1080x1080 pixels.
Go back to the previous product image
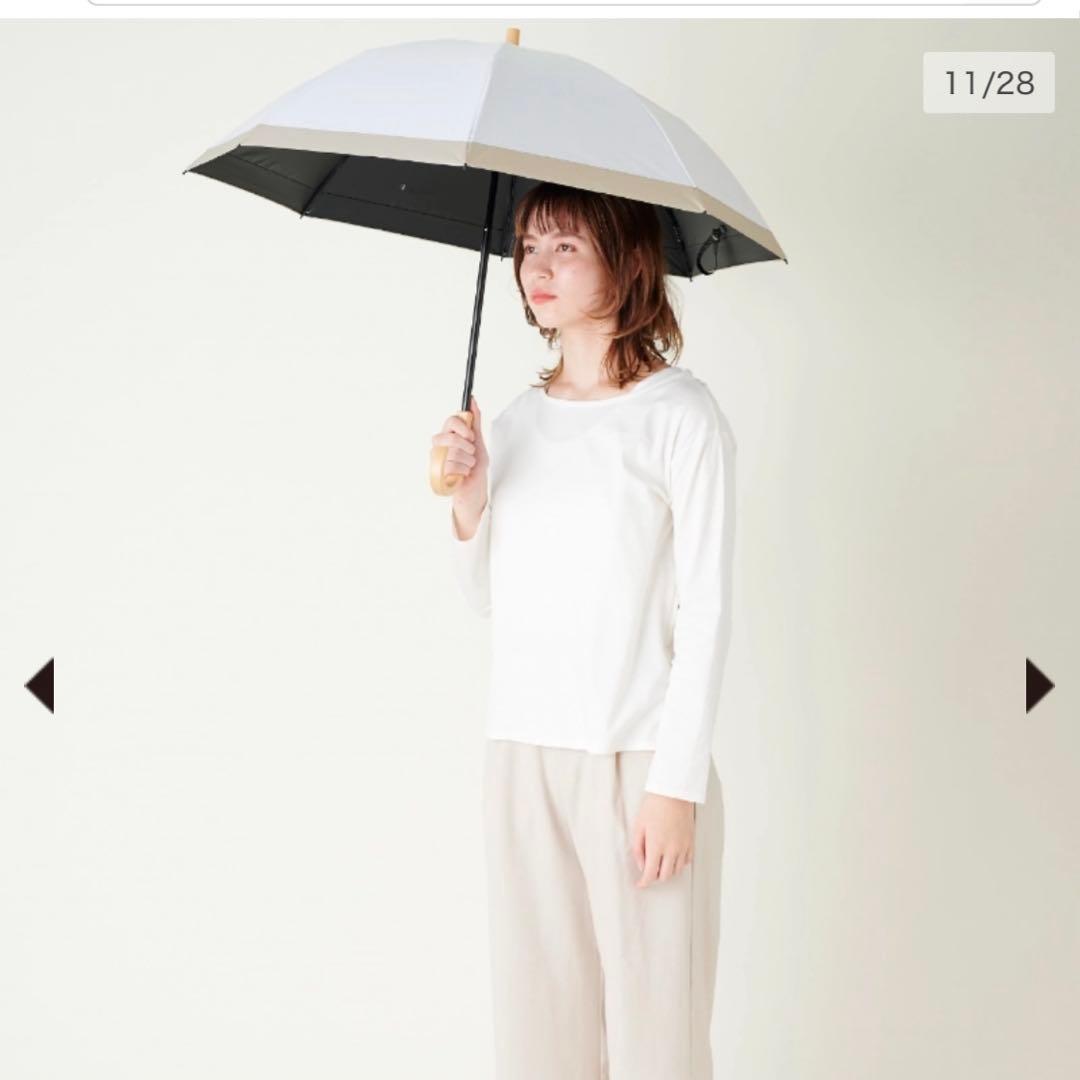pyautogui.click(x=40, y=686)
